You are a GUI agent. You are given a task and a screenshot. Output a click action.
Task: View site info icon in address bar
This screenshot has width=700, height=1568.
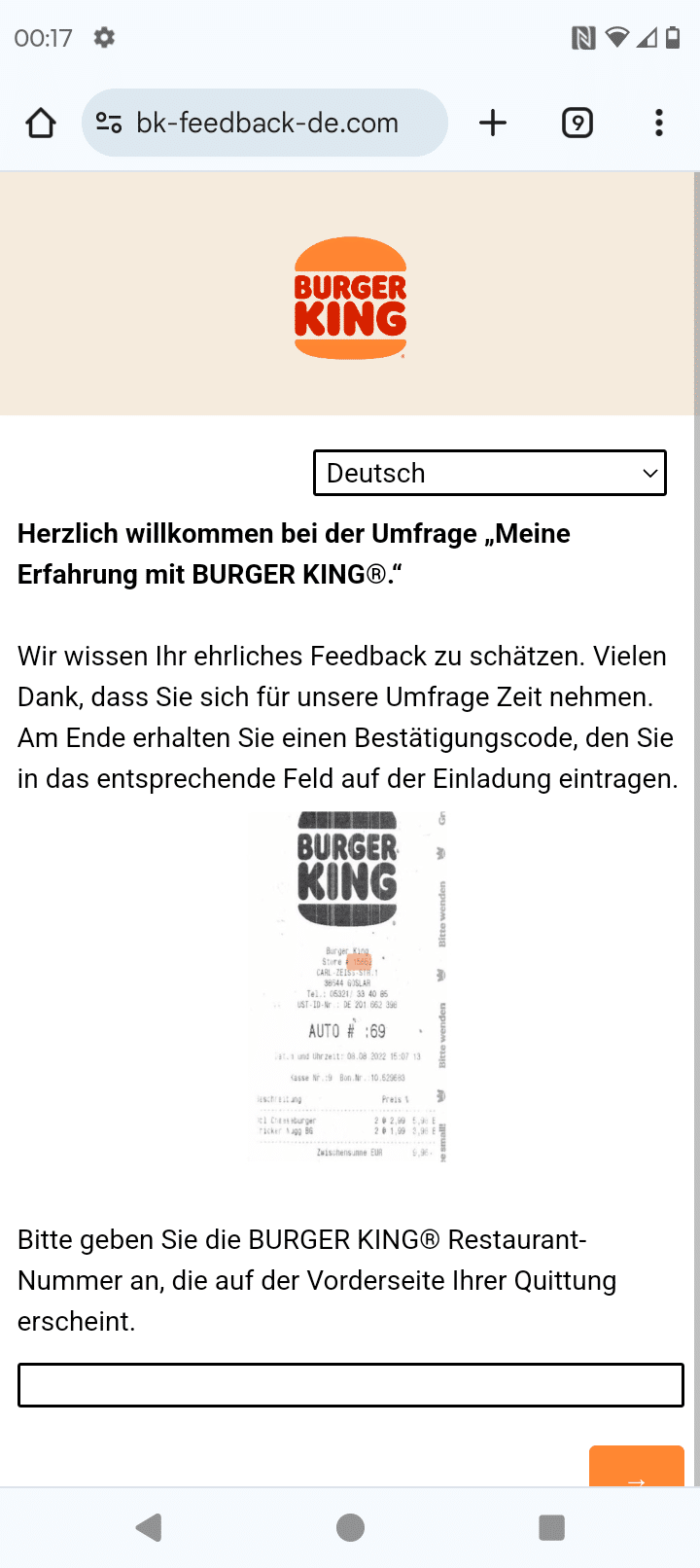(109, 124)
